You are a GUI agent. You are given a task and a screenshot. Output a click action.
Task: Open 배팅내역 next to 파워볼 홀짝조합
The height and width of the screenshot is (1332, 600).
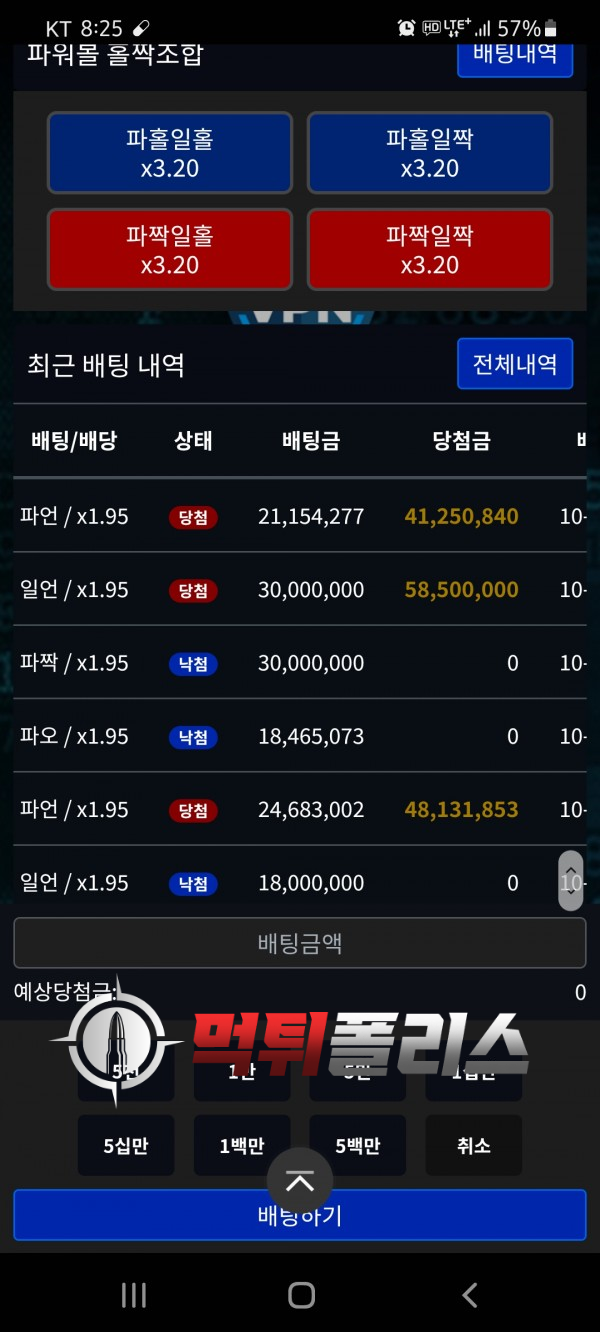(515, 56)
